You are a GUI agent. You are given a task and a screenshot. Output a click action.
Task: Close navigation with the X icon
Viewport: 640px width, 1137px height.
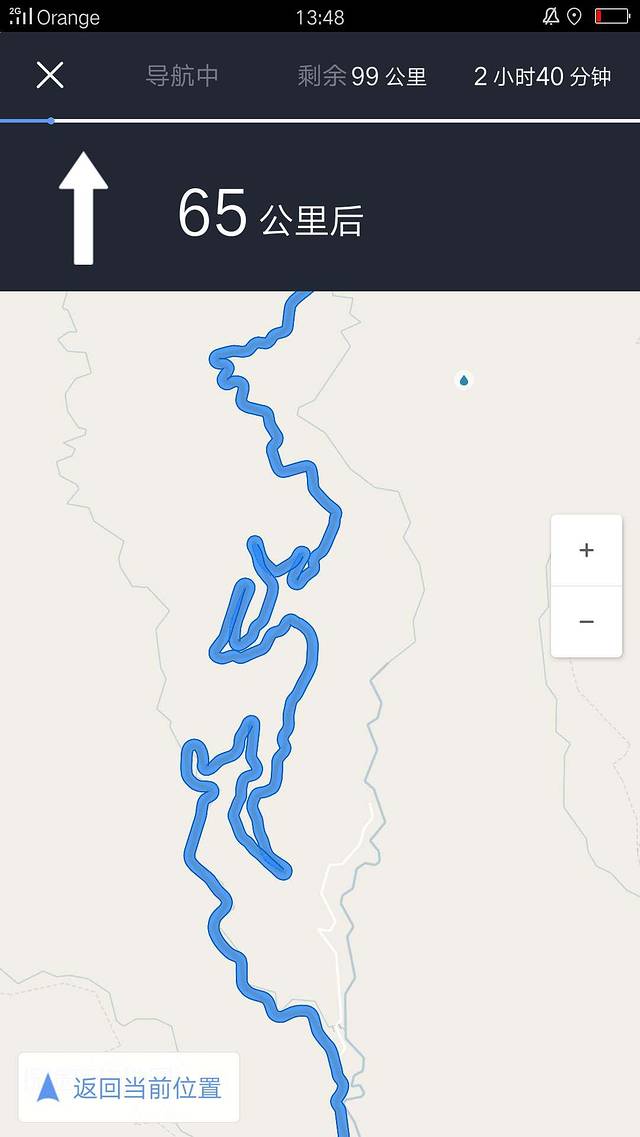[x=50, y=75]
